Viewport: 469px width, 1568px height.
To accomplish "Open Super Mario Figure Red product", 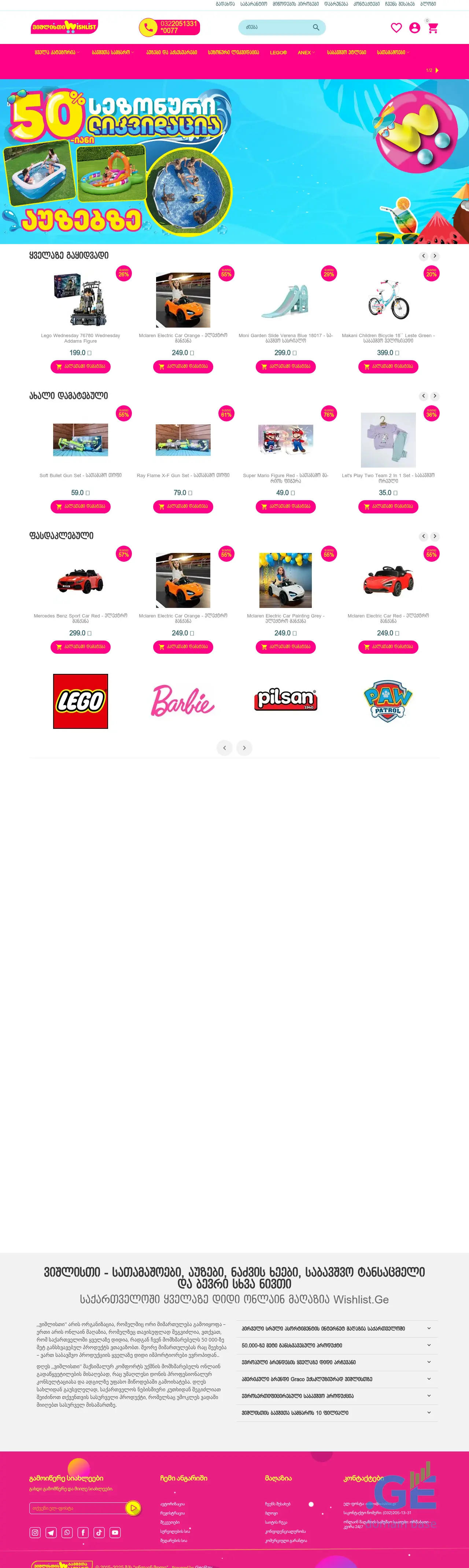I will [x=285, y=440].
